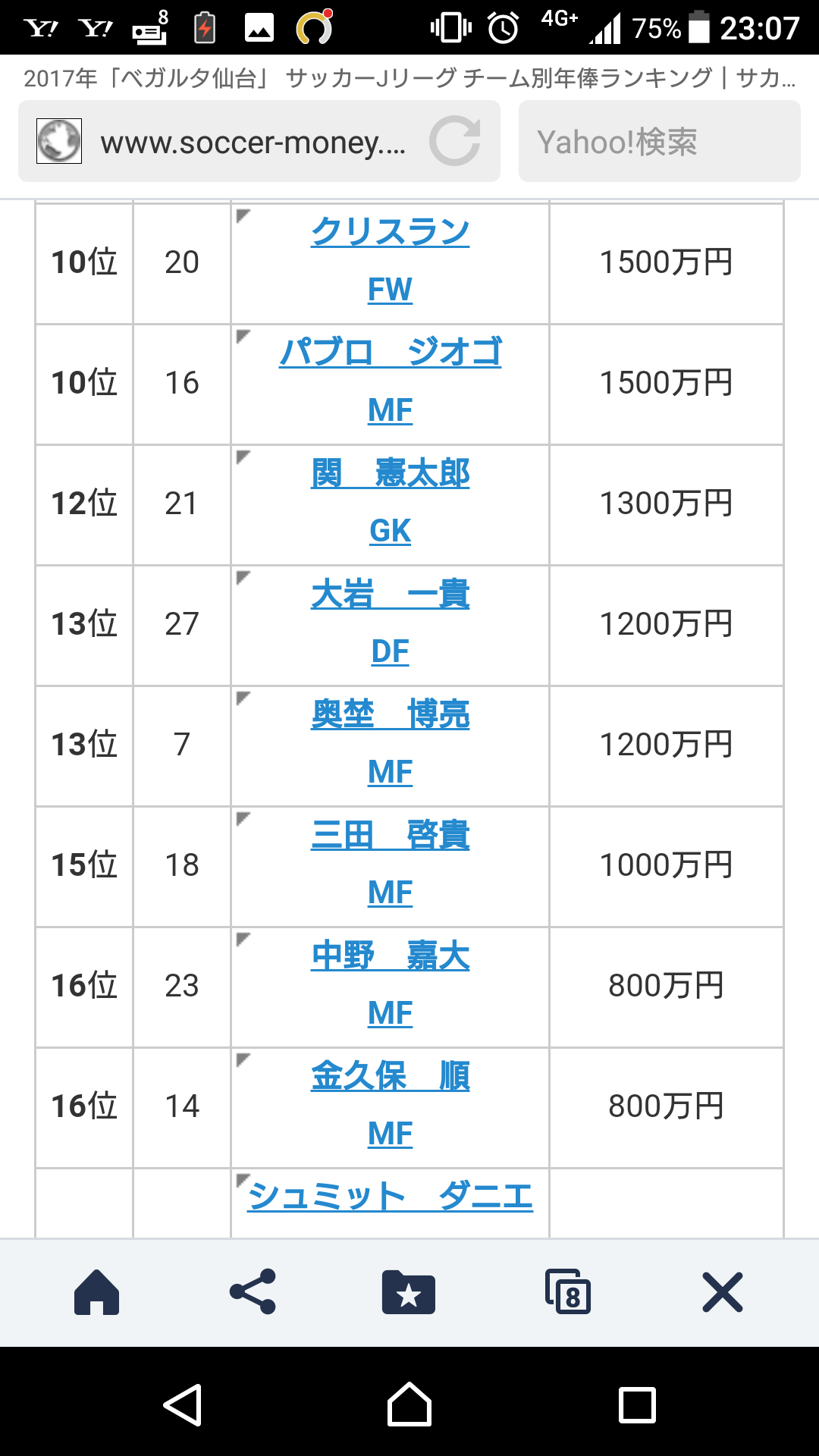Open player link 大岩 一貴
This screenshot has height=1456, width=819.
(x=390, y=594)
